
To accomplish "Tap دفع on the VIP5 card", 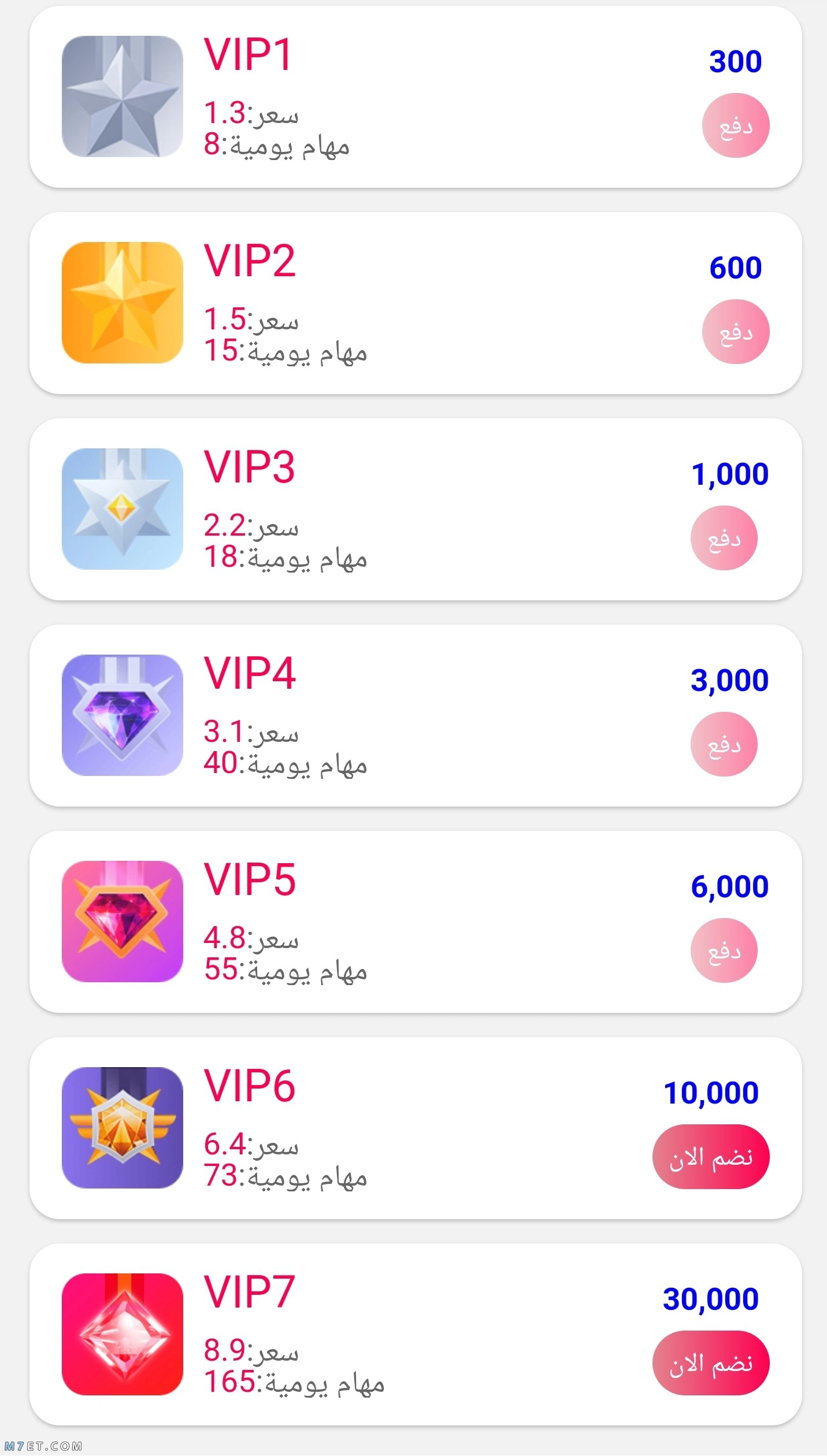I will (724, 950).
